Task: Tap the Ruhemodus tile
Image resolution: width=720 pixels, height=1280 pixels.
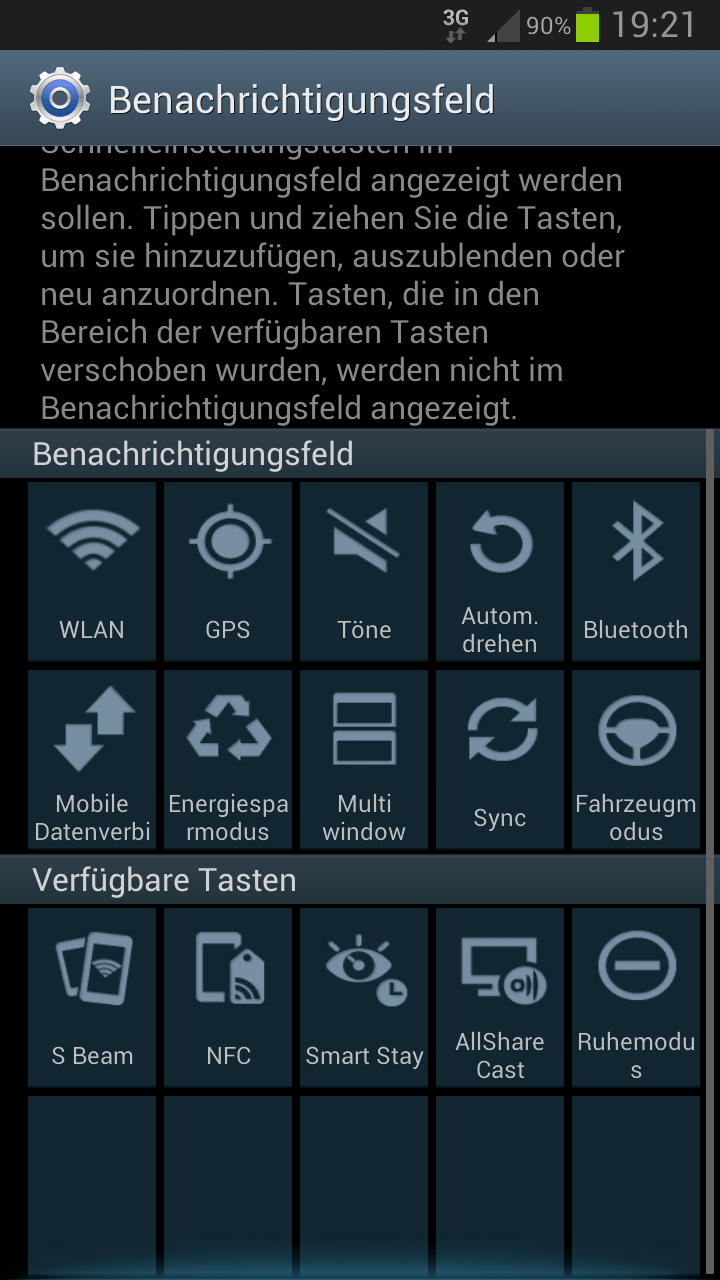Action: click(636, 997)
